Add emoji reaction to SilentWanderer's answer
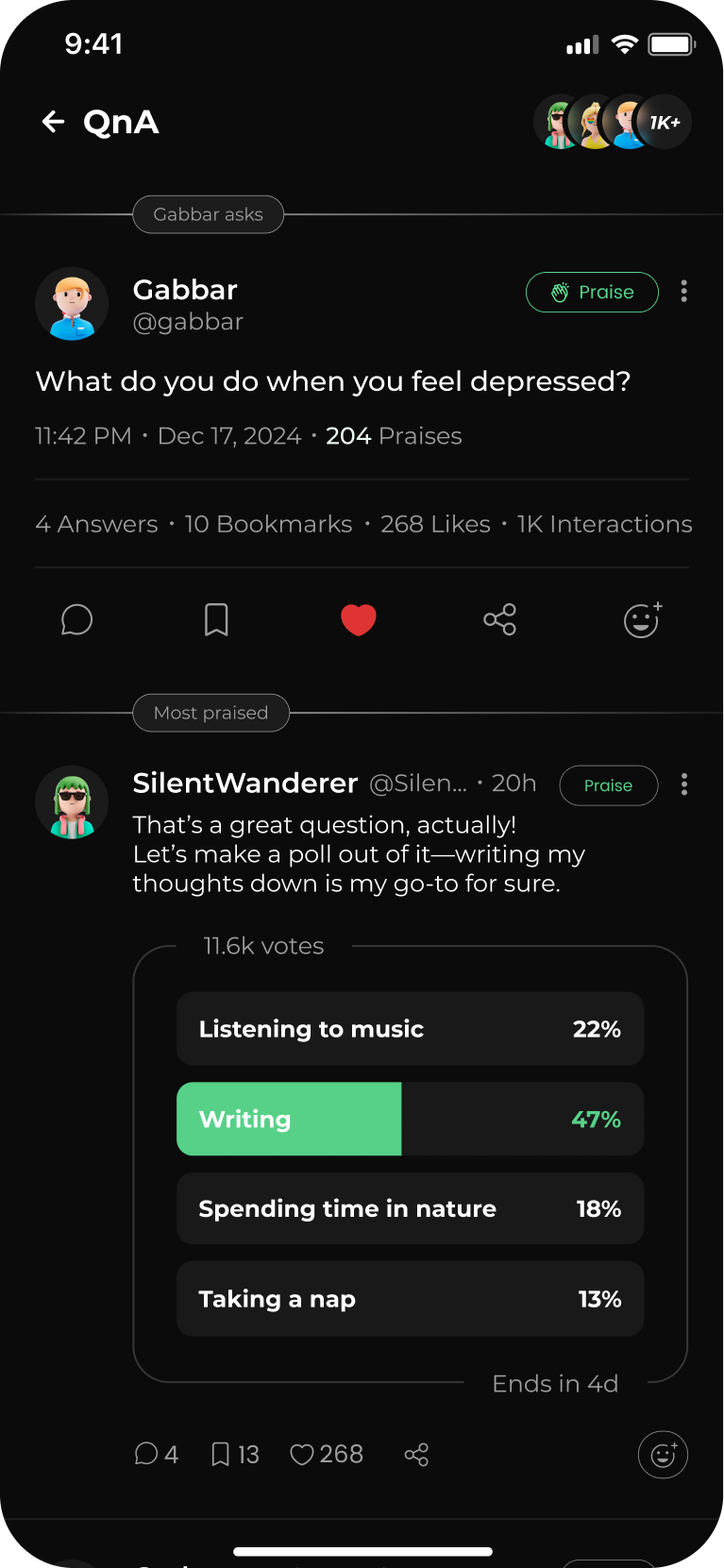This screenshot has height=1568, width=724. (663, 1455)
